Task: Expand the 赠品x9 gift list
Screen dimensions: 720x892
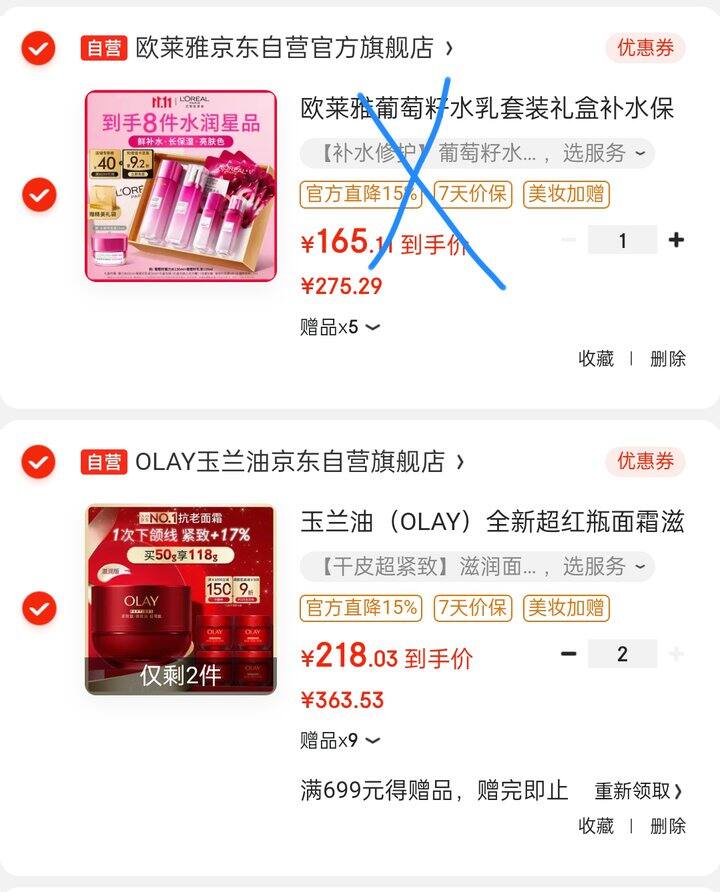Action: pos(340,741)
